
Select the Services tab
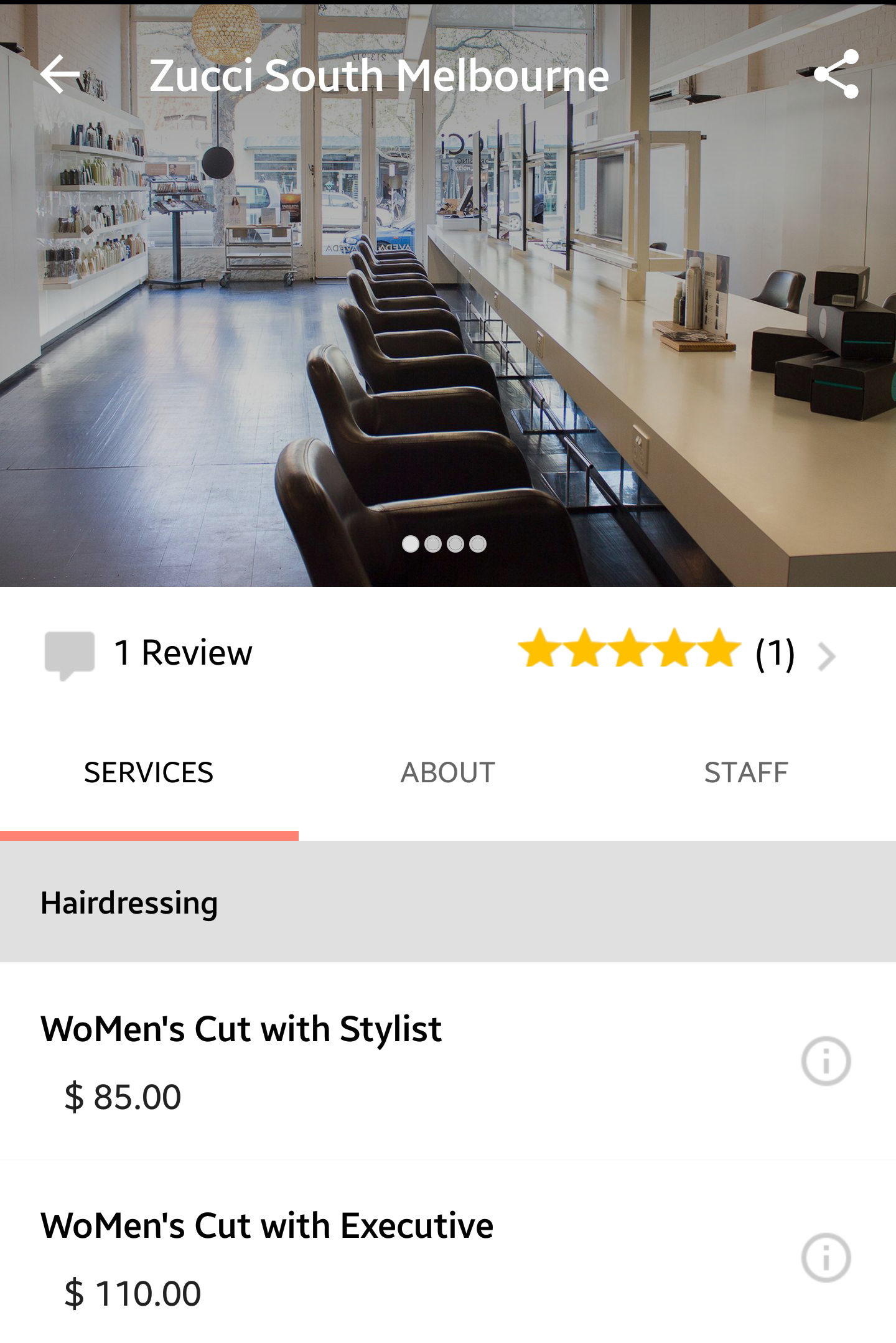pyautogui.click(x=149, y=773)
